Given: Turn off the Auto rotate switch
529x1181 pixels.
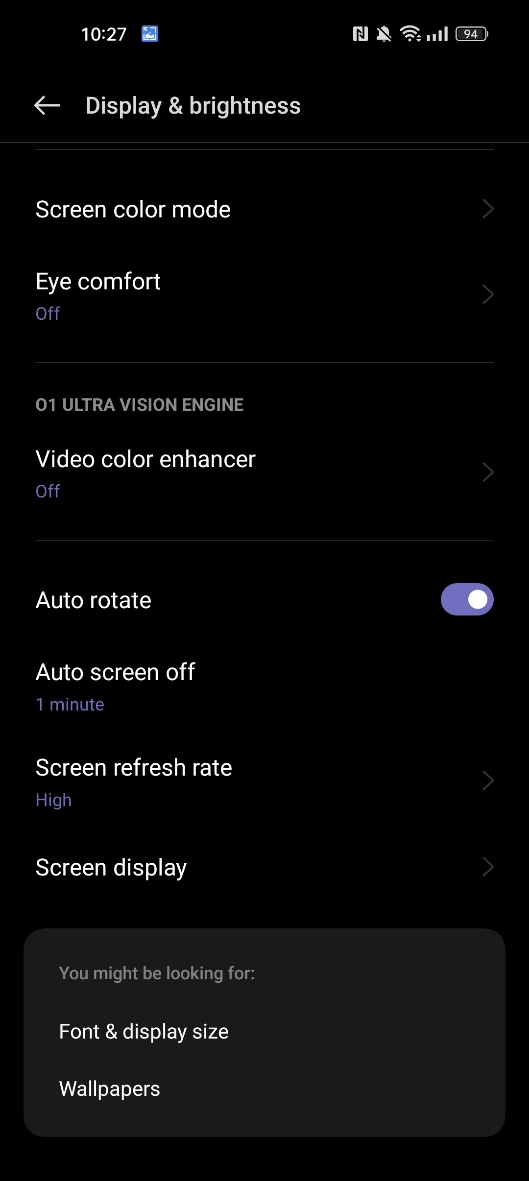Looking at the screenshot, I should (467, 600).
